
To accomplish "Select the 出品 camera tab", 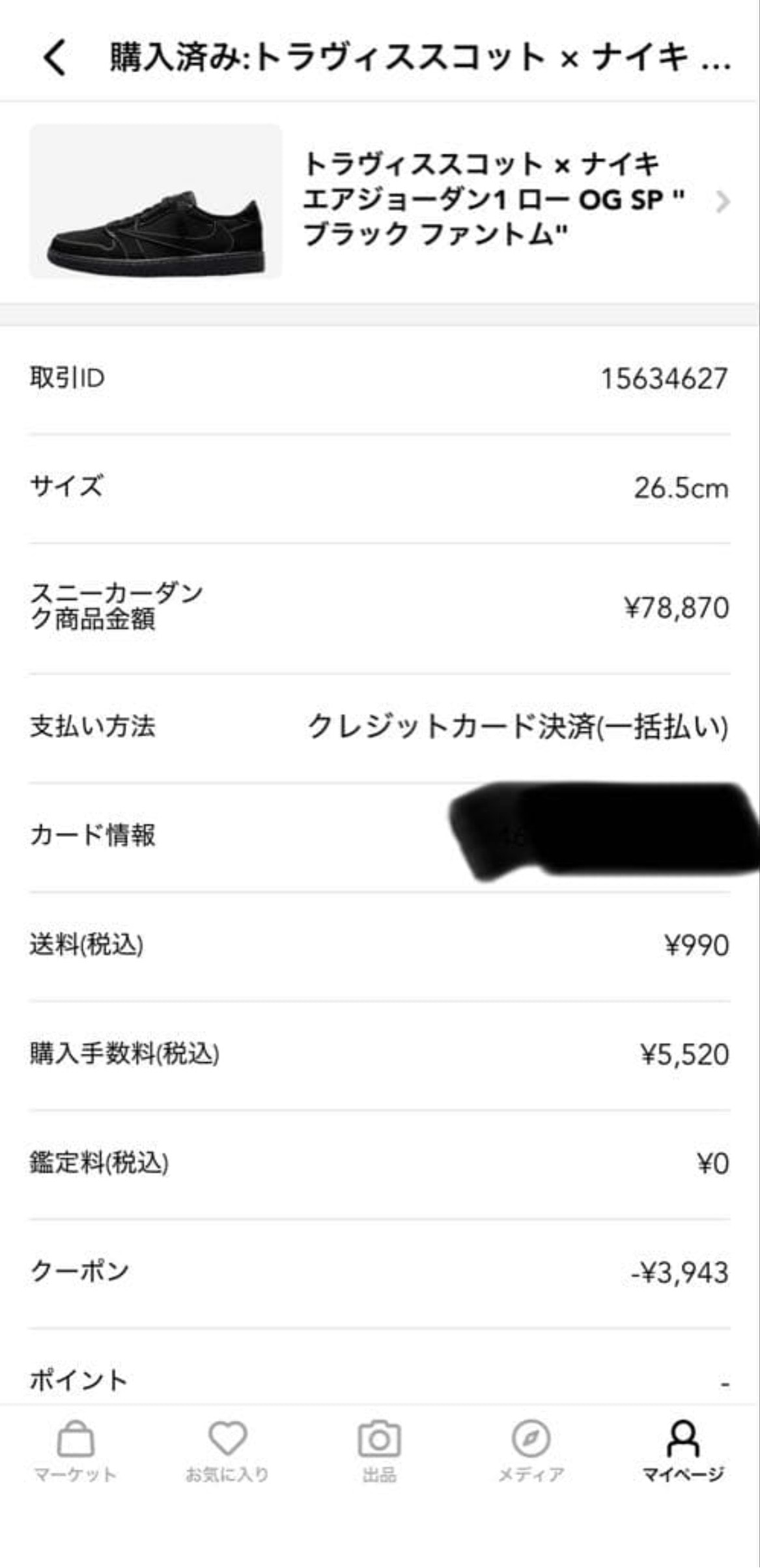I will click(x=379, y=1451).
